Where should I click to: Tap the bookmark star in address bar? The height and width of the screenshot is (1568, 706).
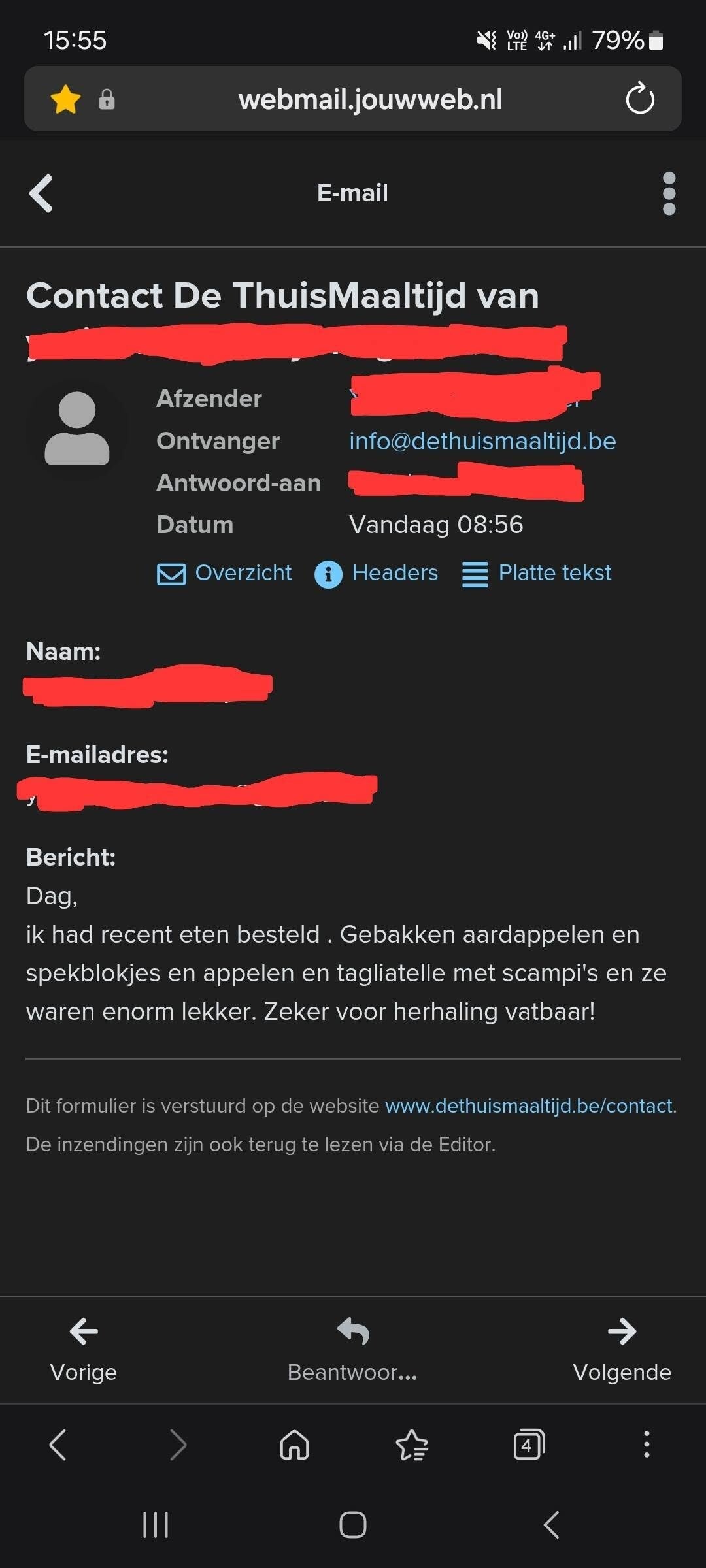point(65,99)
